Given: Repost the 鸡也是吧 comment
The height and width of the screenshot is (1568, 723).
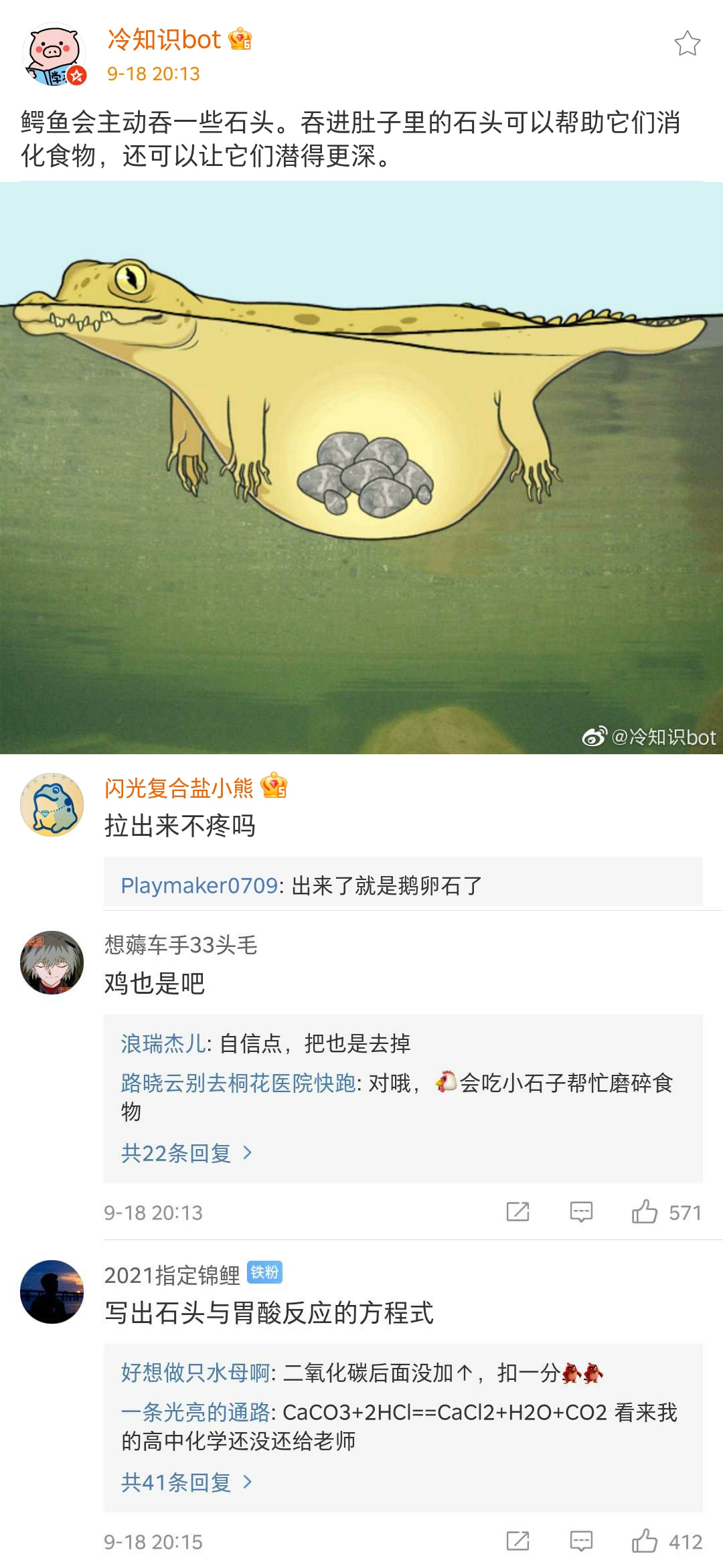Looking at the screenshot, I should tap(517, 1212).
